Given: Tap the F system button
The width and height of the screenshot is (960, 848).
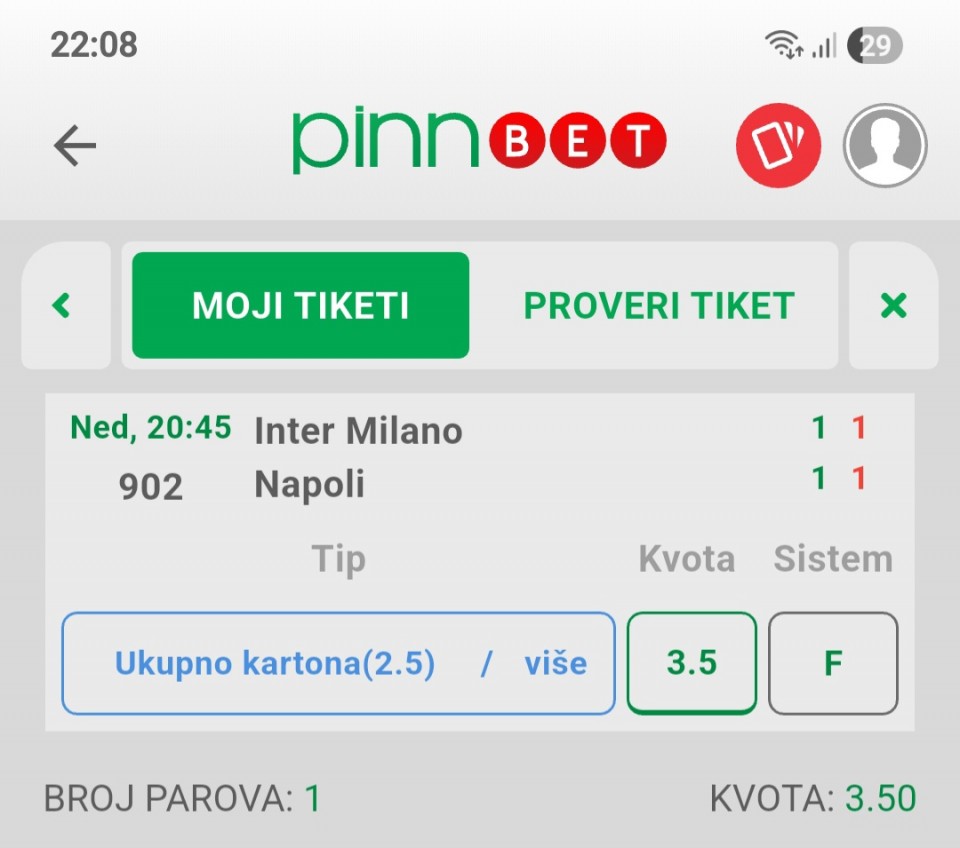Looking at the screenshot, I should click(x=832, y=663).
